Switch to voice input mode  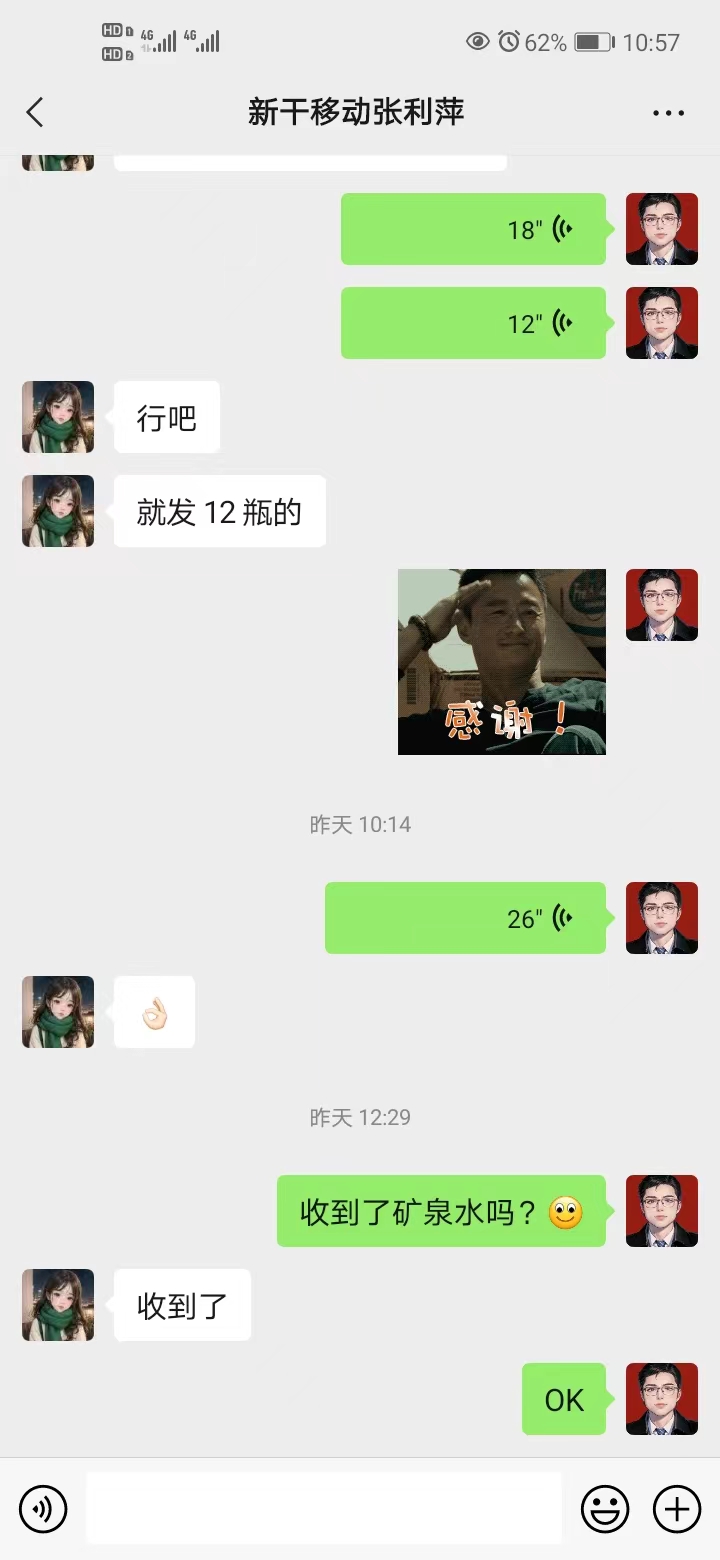[x=43, y=1507]
